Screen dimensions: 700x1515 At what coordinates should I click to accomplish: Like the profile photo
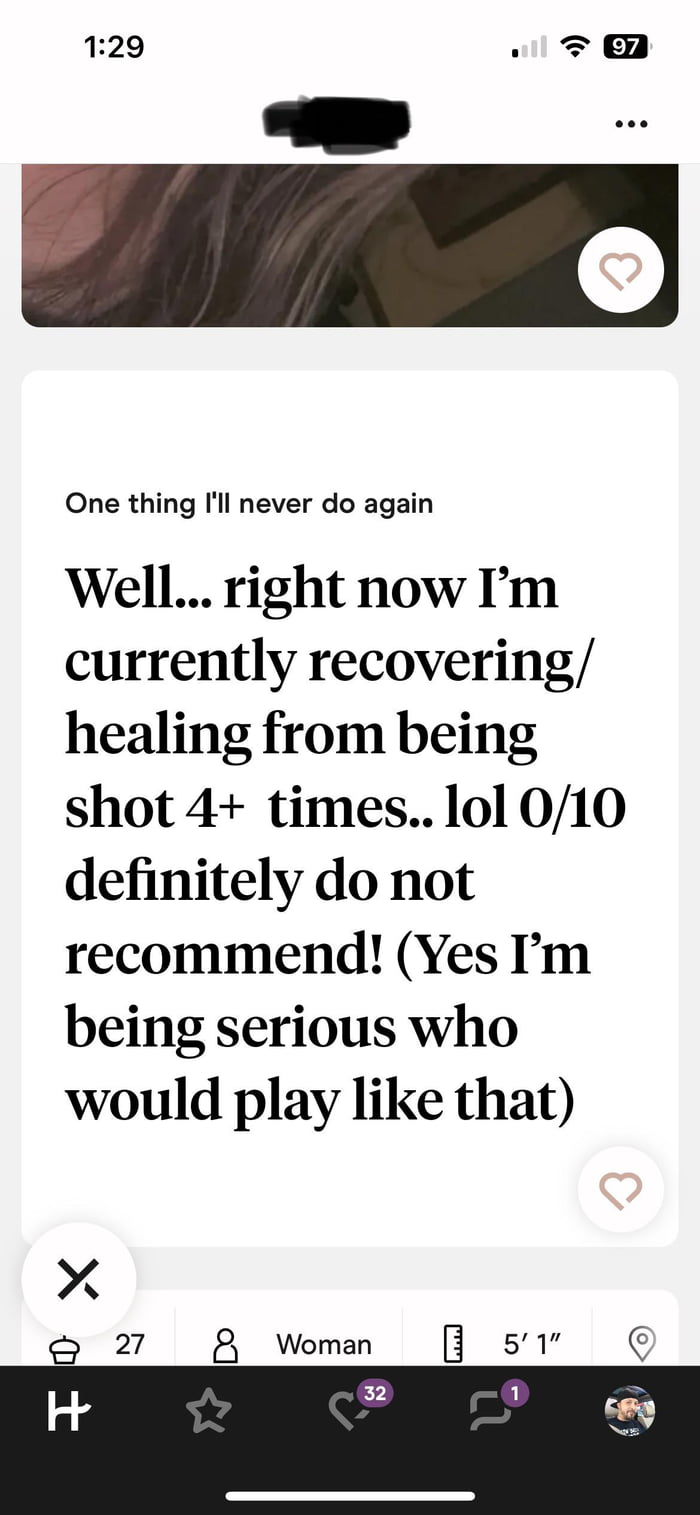pos(620,270)
